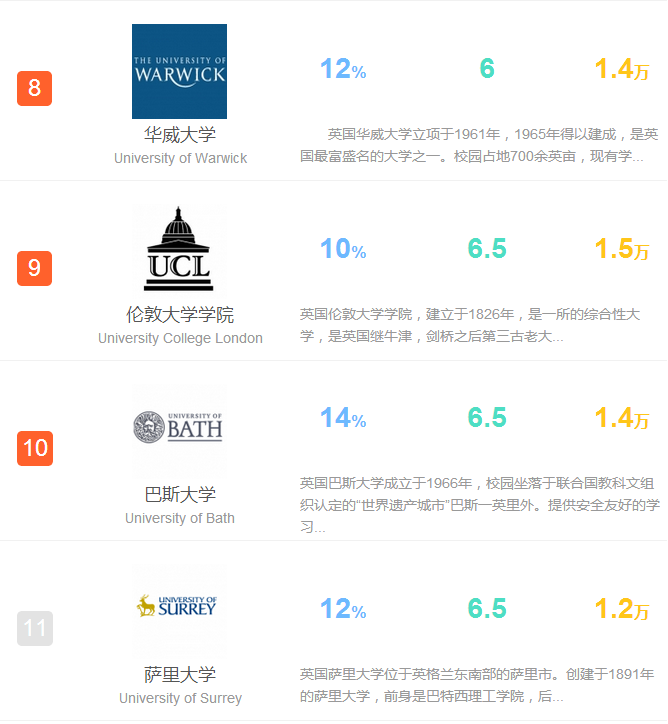The height and width of the screenshot is (724, 668).
Task: Open the University of Warwick entry
Action: [x=180, y=135]
